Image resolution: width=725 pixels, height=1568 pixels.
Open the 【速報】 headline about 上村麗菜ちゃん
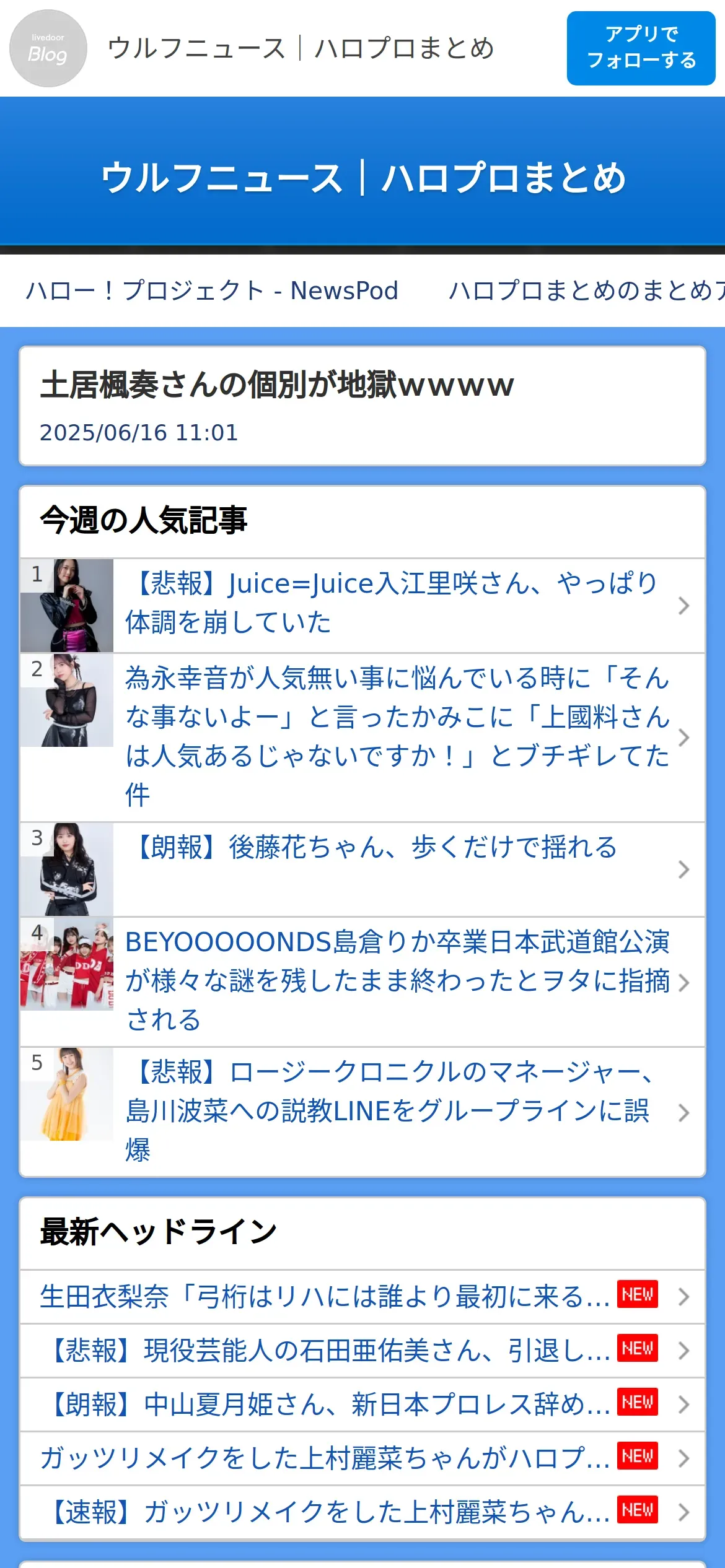[362, 1512]
